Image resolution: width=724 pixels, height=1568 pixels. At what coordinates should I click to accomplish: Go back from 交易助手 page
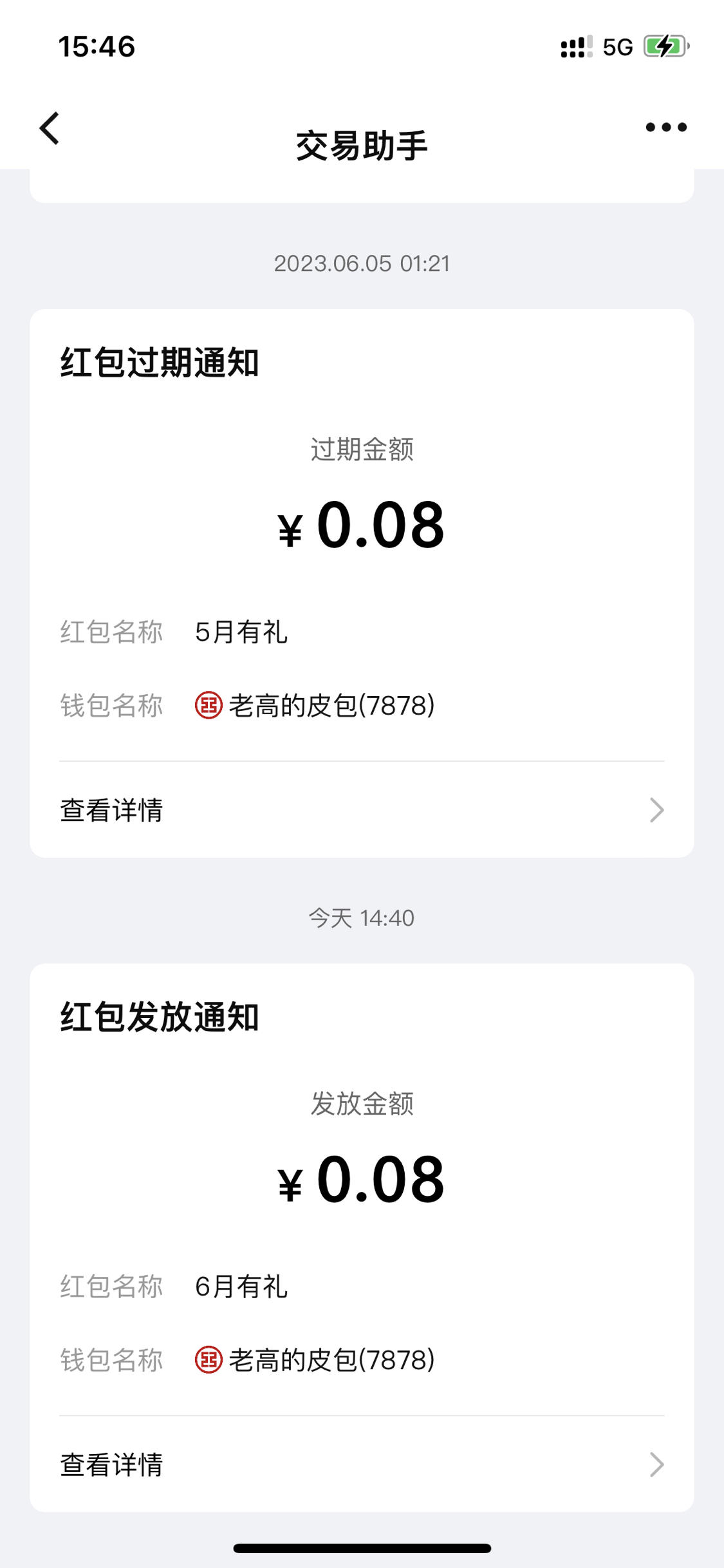(x=50, y=128)
